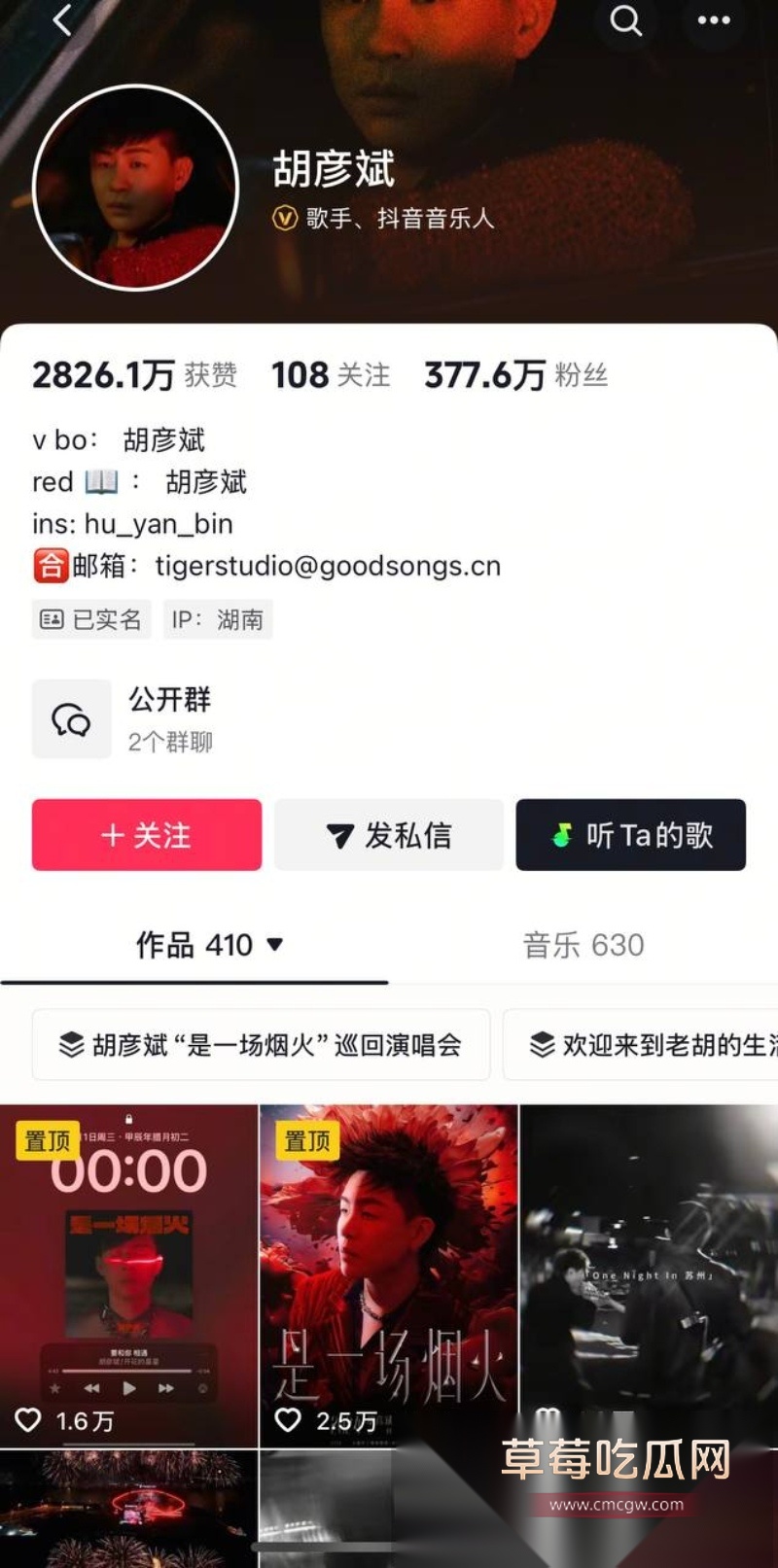Tap the music note icon on 听Ta的歌
778x1568 pixels.
point(563,835)
